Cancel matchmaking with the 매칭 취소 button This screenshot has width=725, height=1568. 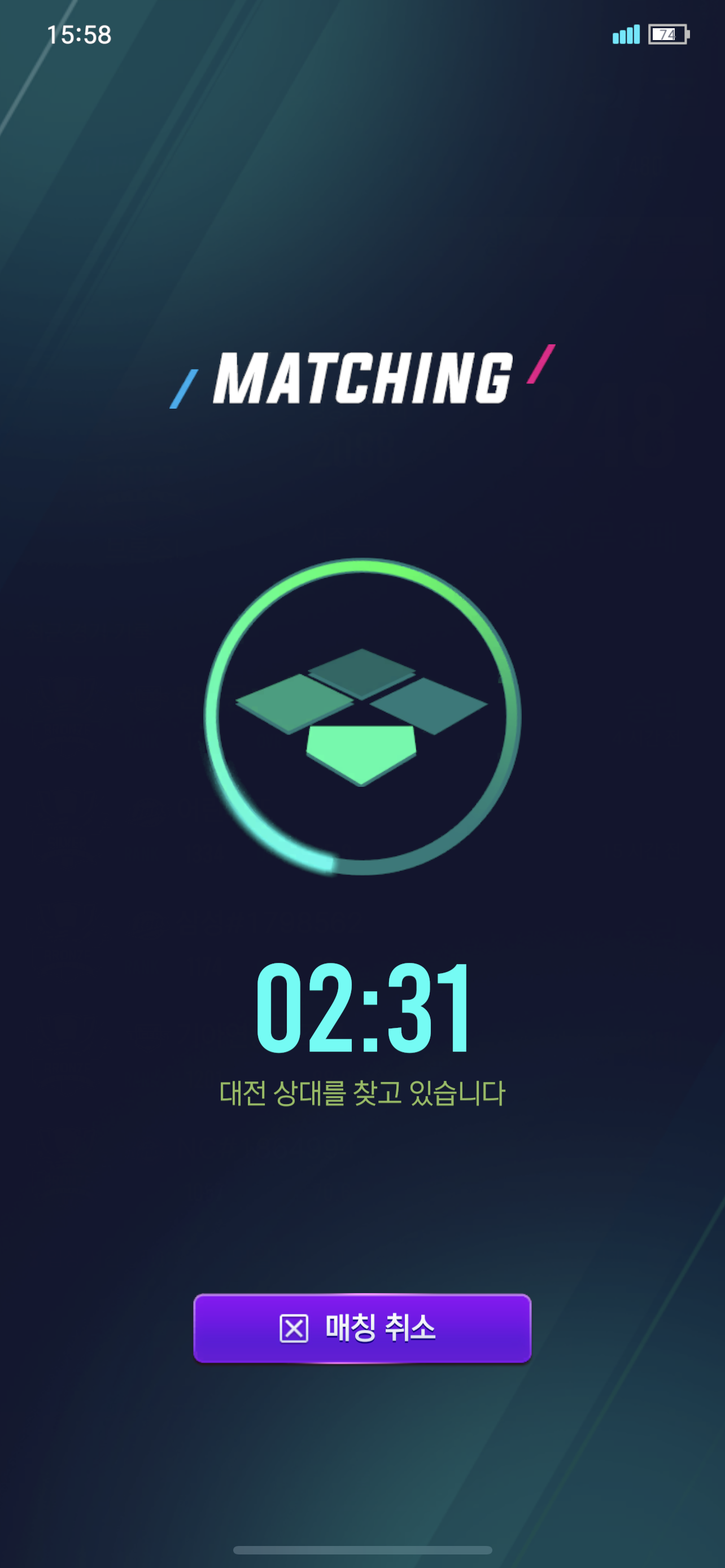tap(362, 1328)
